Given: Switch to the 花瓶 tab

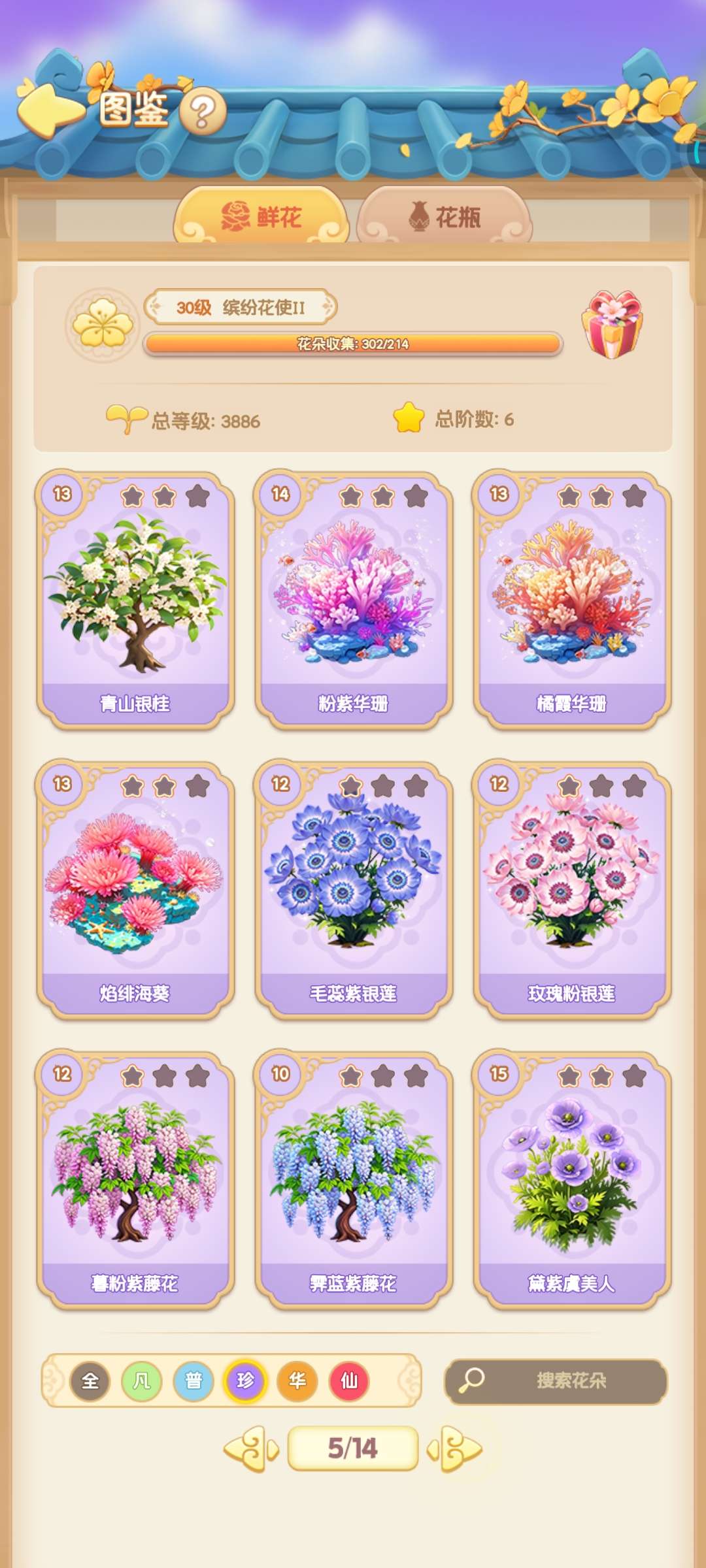Looking at the screenshot, I should pos(445,216).
